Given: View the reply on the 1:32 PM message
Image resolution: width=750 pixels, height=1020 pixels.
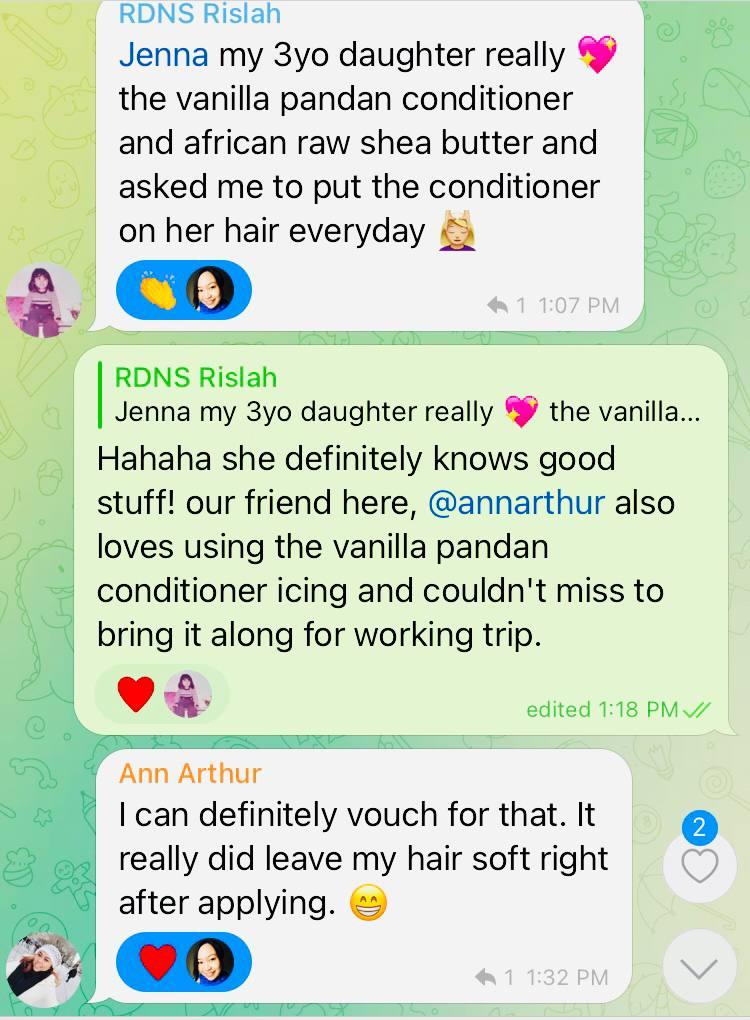Looking at the screenshot, I should pyautogui.click(x=495, y=977).
